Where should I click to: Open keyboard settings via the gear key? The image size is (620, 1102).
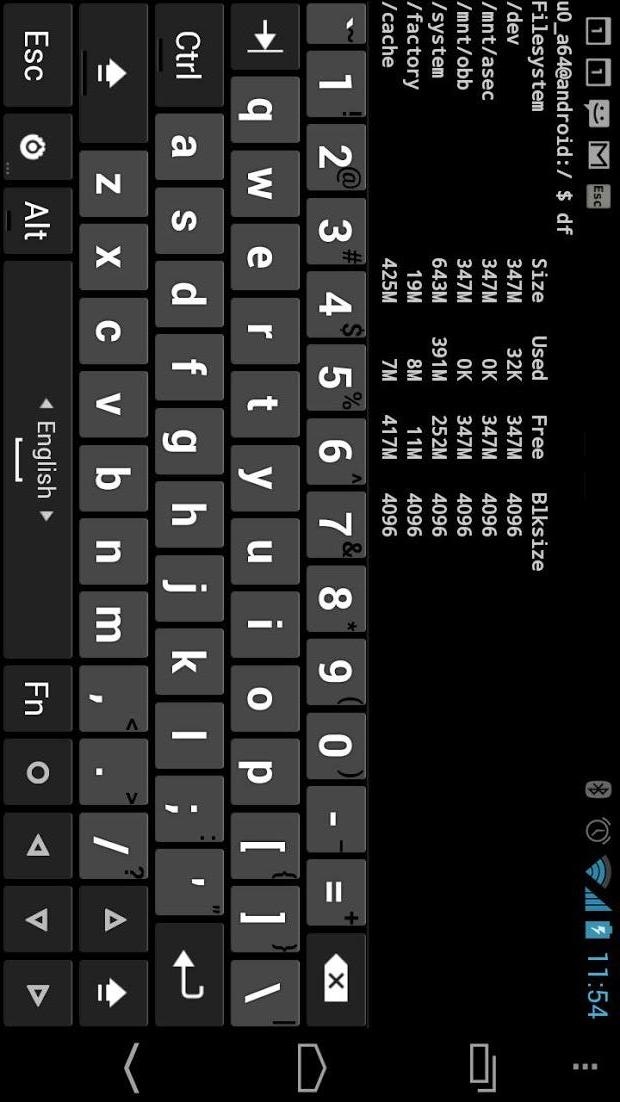tap(37, 147)
